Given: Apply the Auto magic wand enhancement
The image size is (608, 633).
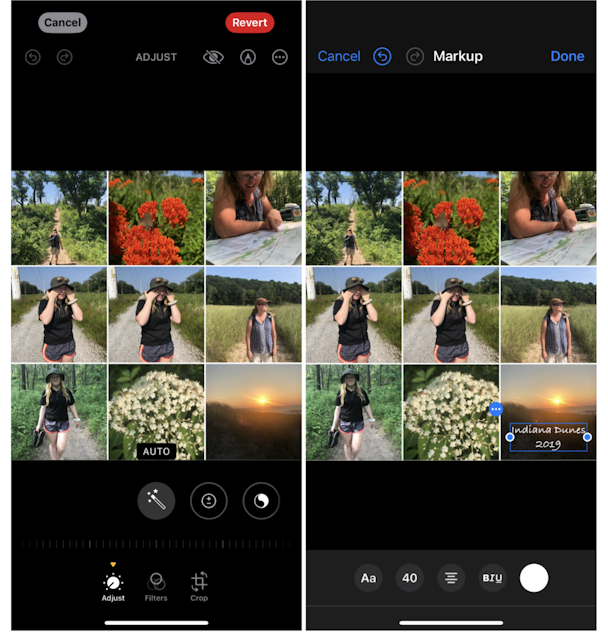Looking at the screenshot, I should 156,500.
